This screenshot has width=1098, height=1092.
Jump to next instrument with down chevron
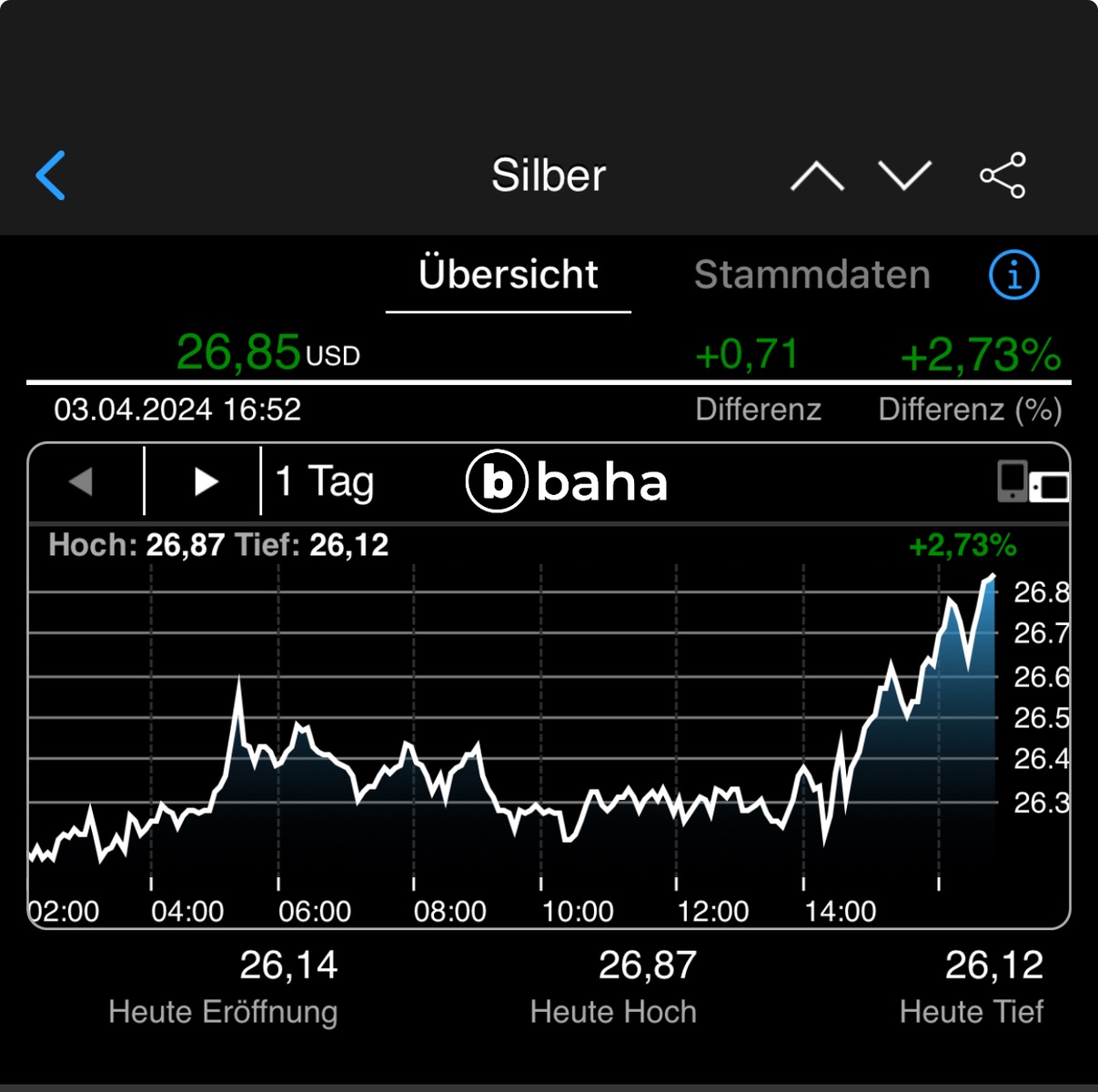pos(904,176)
